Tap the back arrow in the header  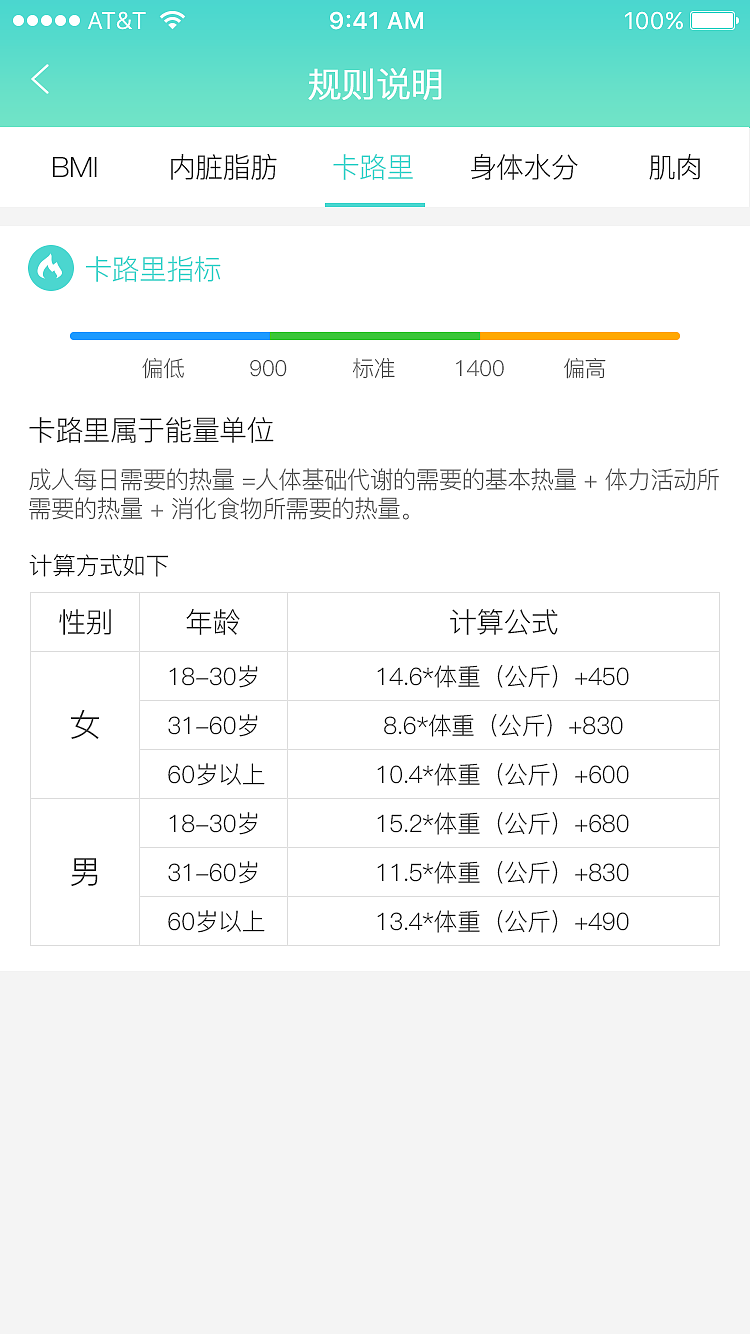[39, 80]
